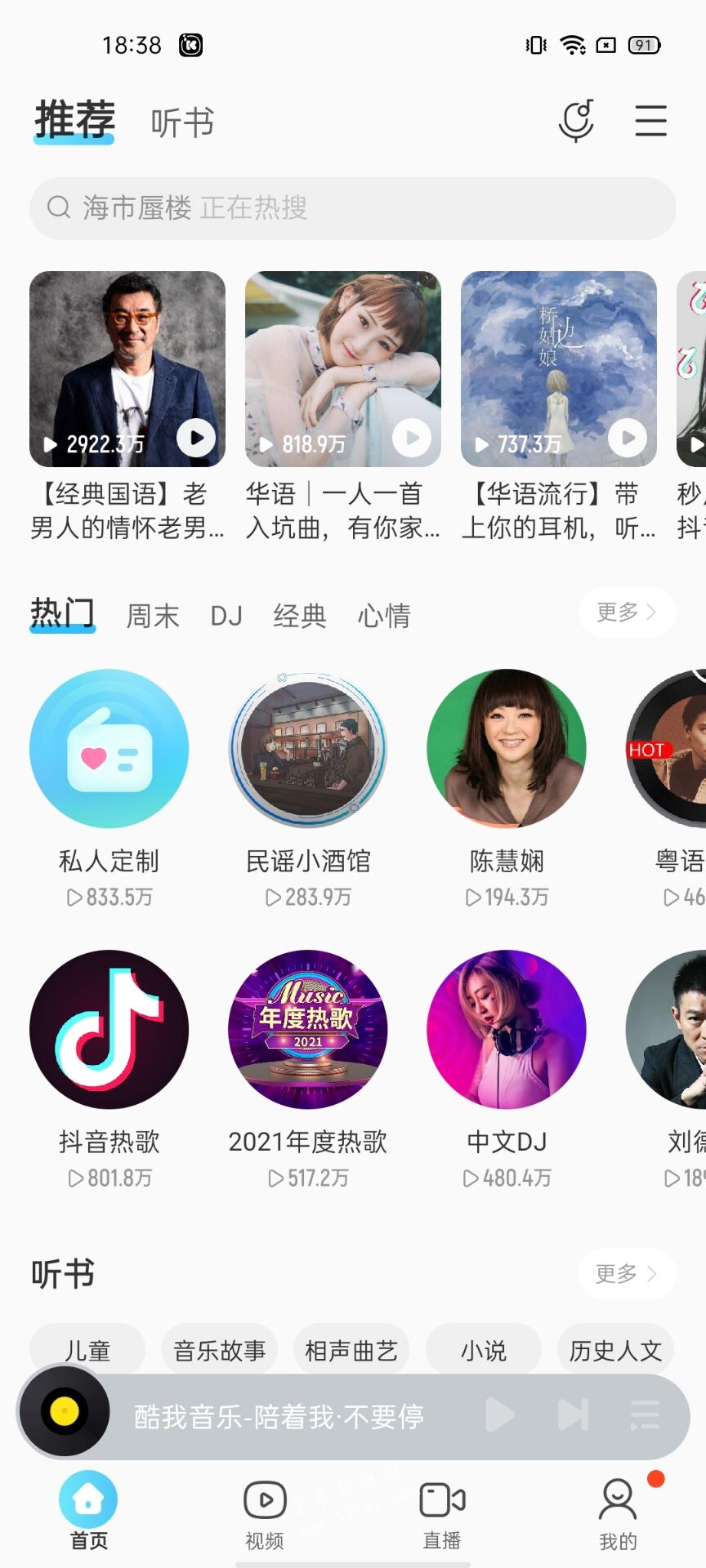Open the song recognition icon
706x1568 pixels.
pyautogui.click(x=576, y=121)
